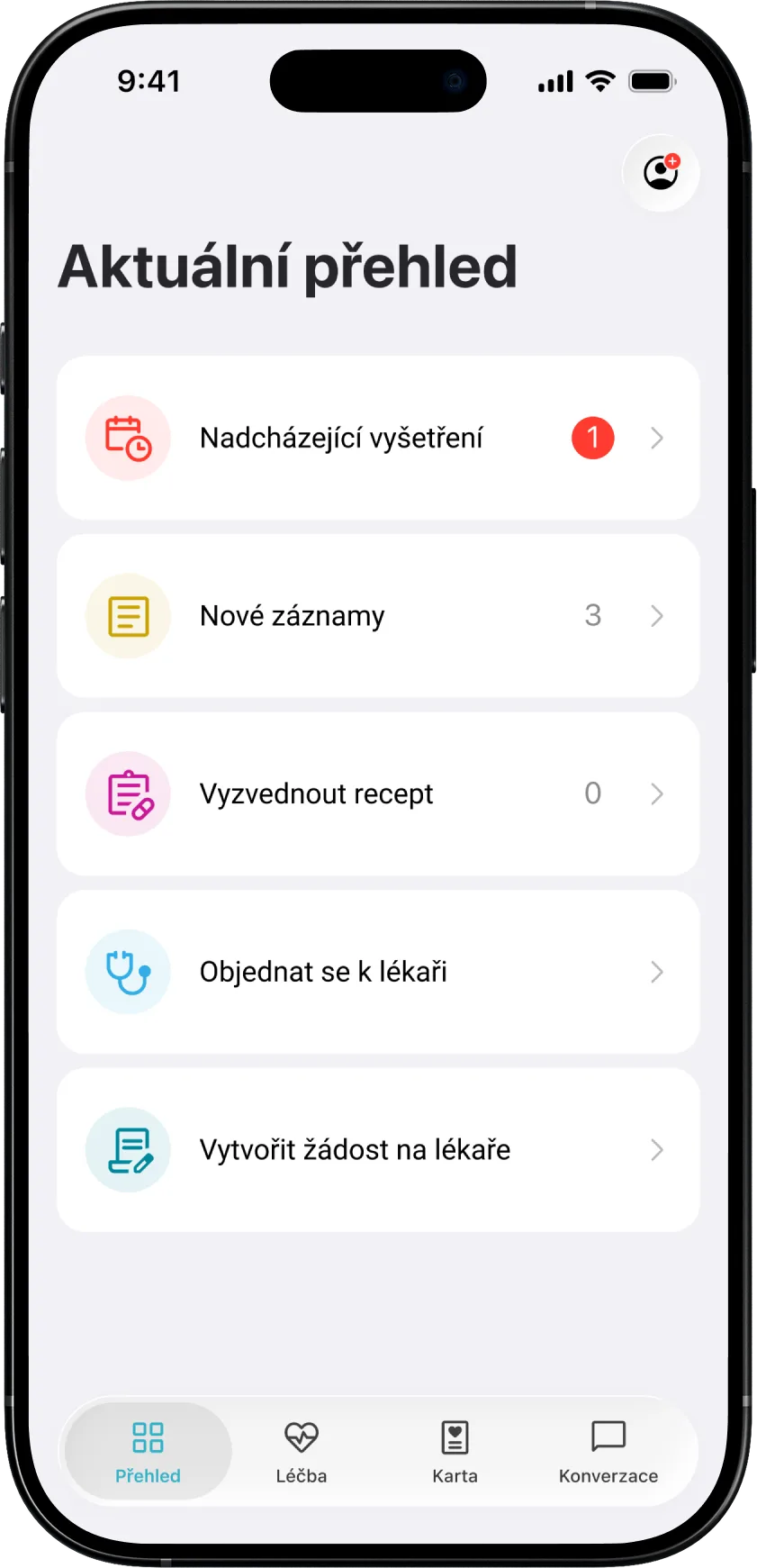Expand Vyzvednout recept using its chevron

point(657,793)
